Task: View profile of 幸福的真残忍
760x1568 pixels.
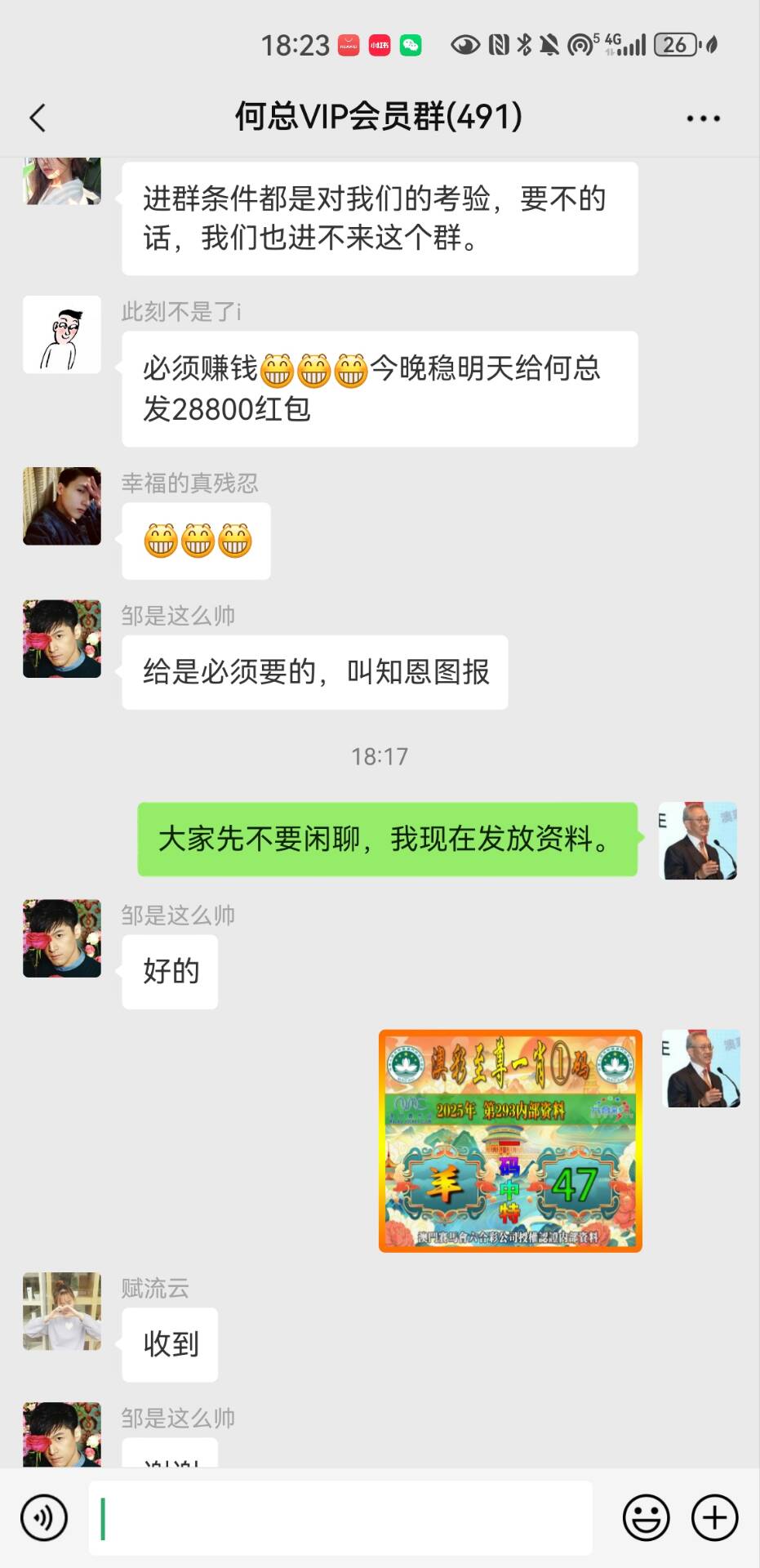Action: pos(62,506)
